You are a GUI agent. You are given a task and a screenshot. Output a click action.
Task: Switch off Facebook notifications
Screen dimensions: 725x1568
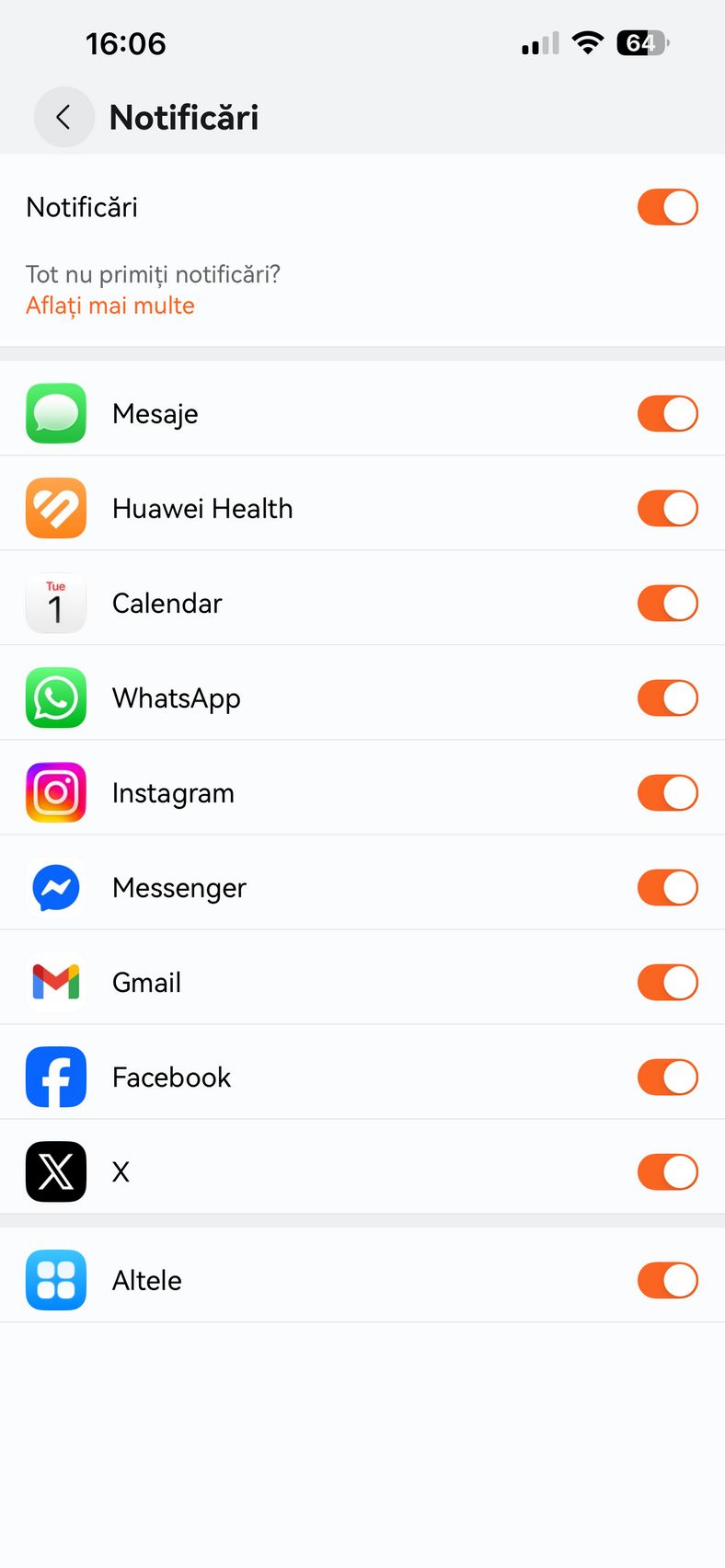tap(667, 1078)
